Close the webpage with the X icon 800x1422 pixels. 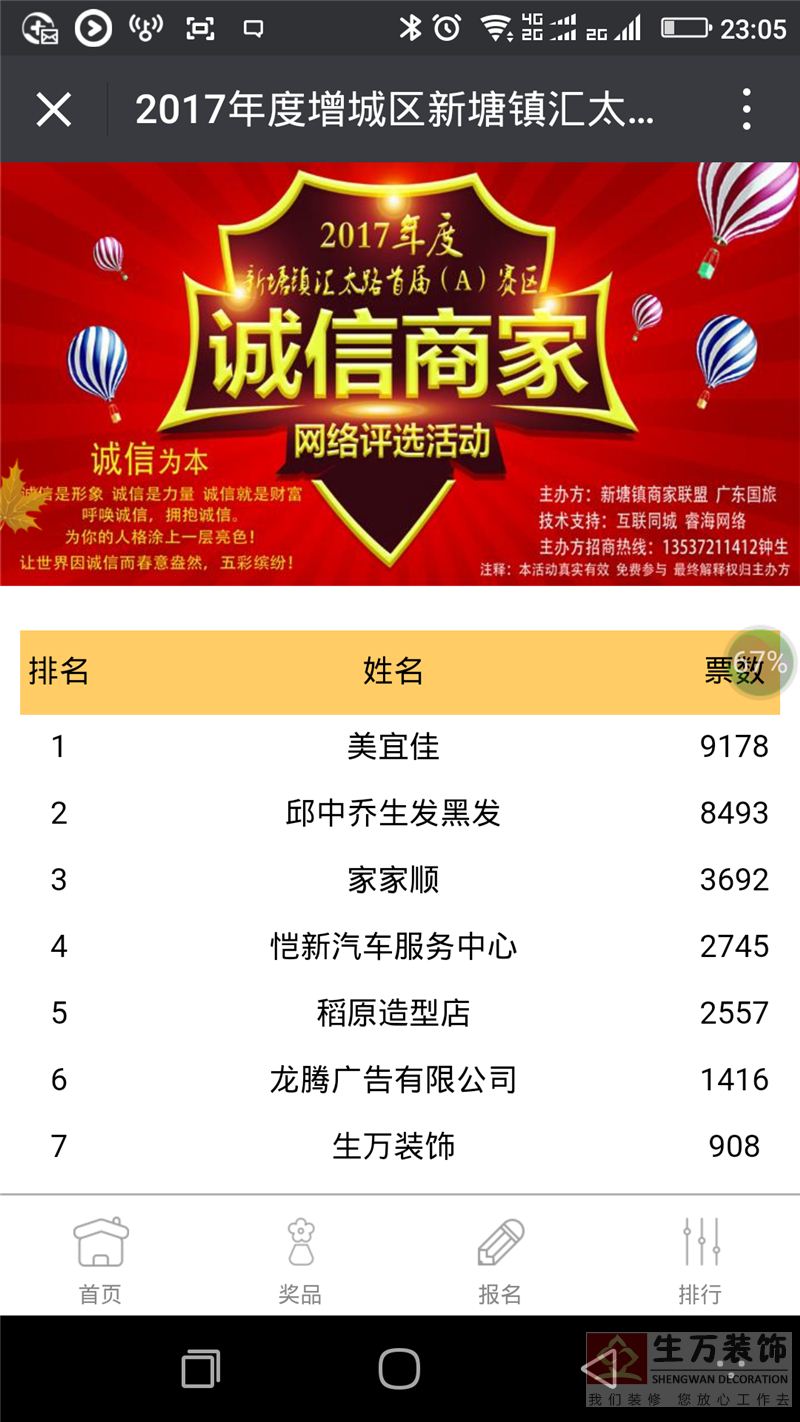click(53, 109)
